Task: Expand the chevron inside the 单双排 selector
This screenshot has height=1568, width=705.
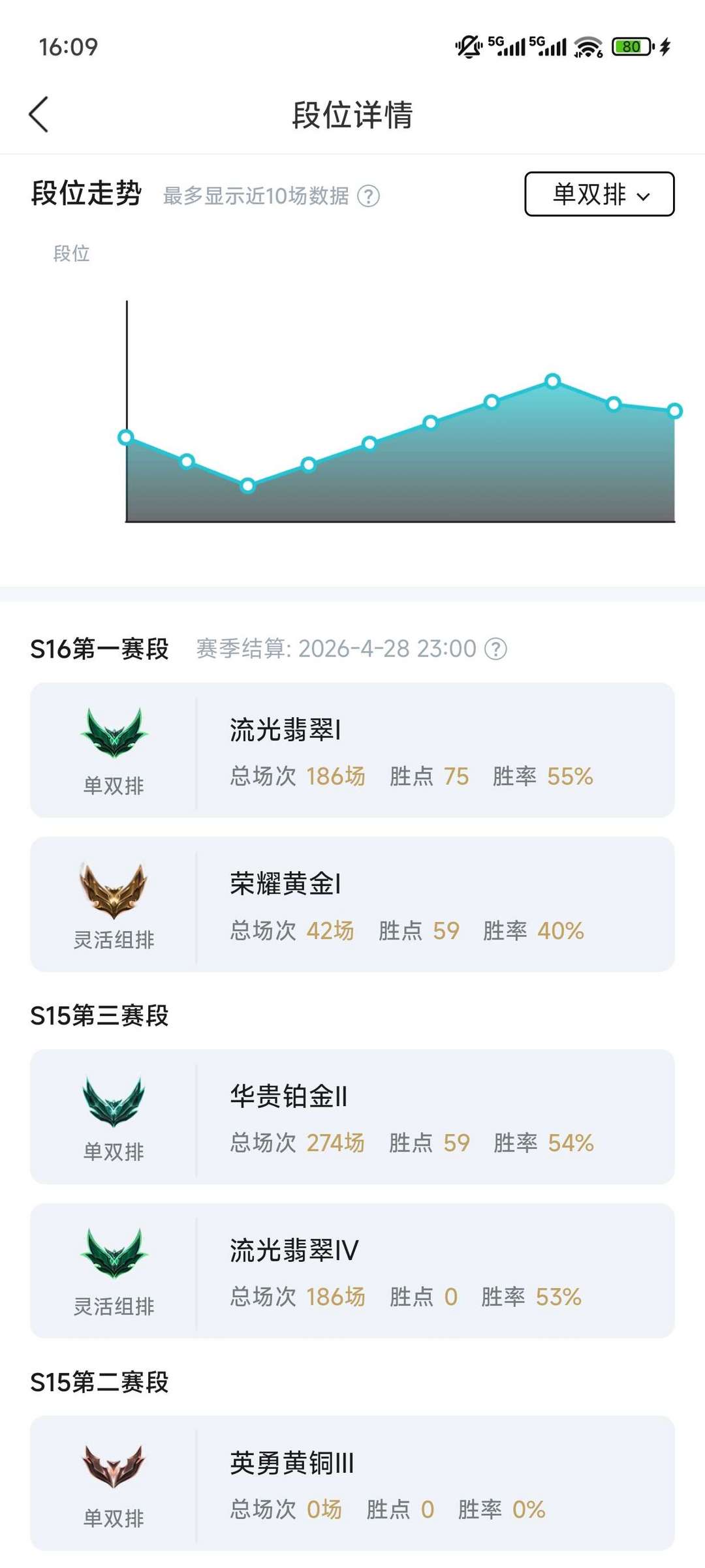Action: click(x=644, y=196)
